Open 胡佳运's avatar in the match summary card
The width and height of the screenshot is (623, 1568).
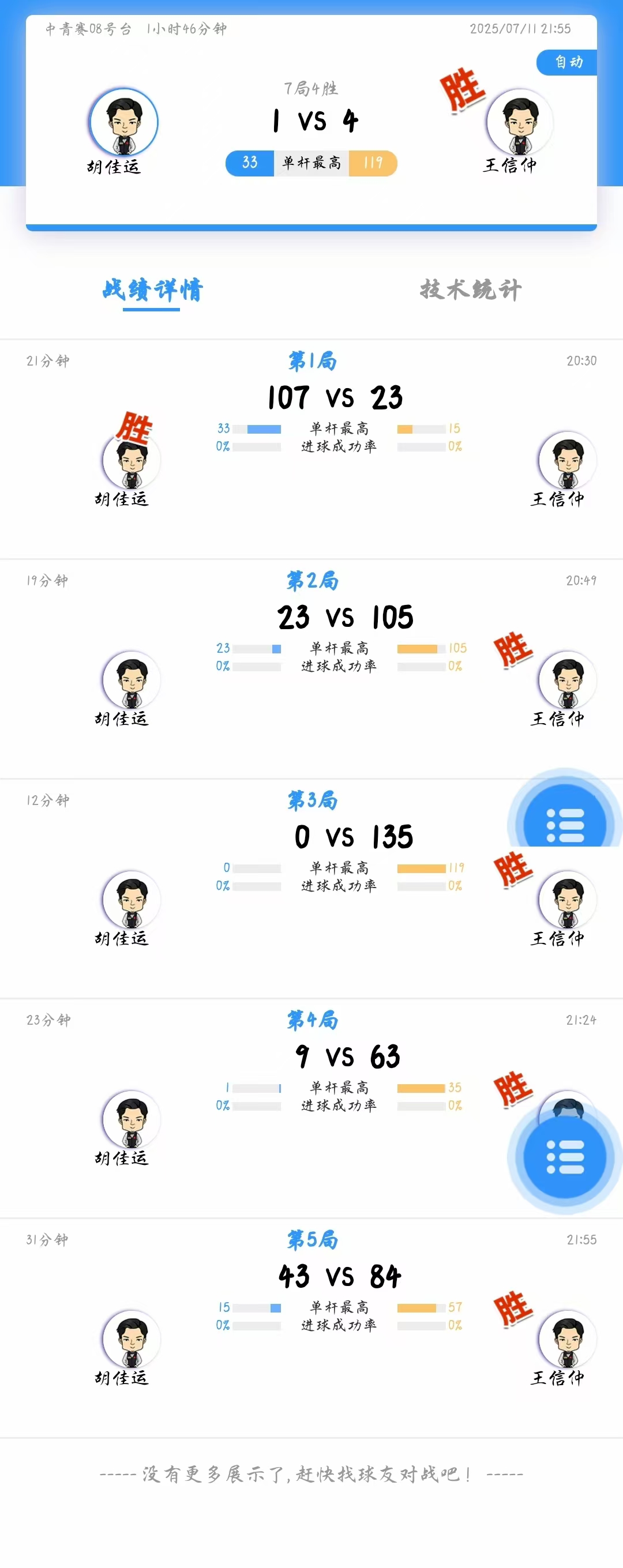click(124, 122)
